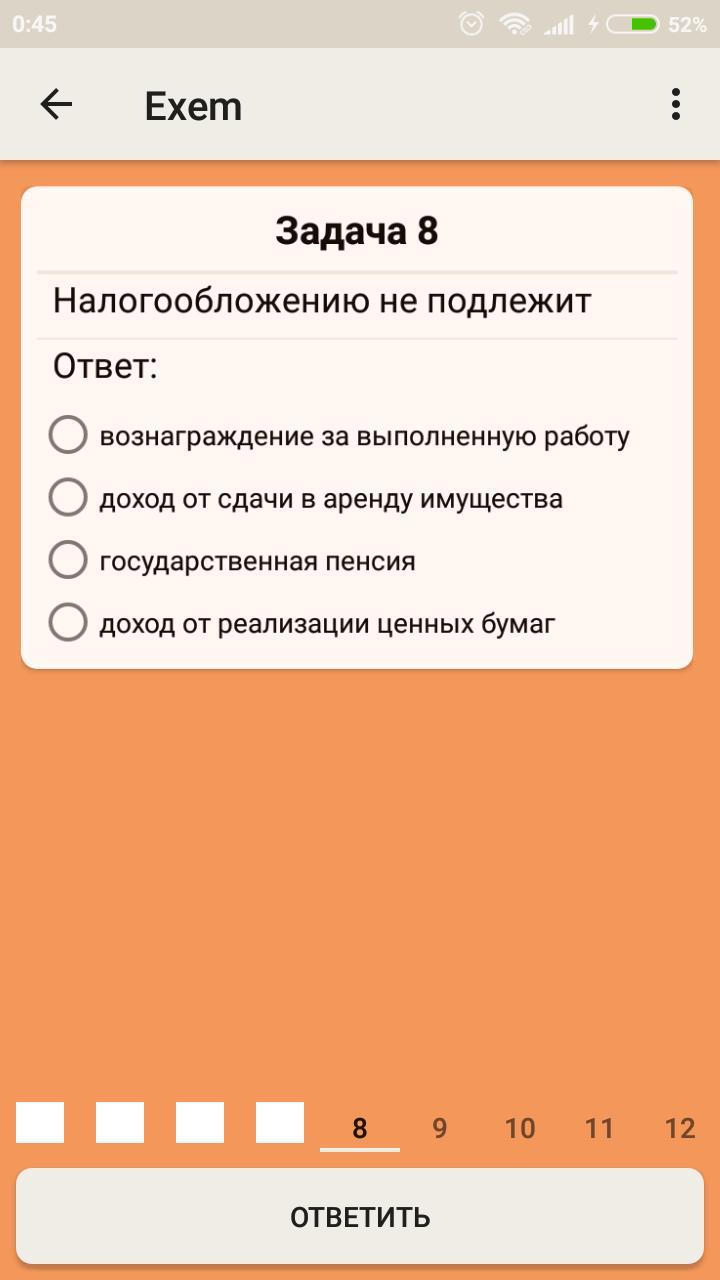Select доход от реализации ценных бумаг
Screen dimensions: 720x1280
click(68, 624)
